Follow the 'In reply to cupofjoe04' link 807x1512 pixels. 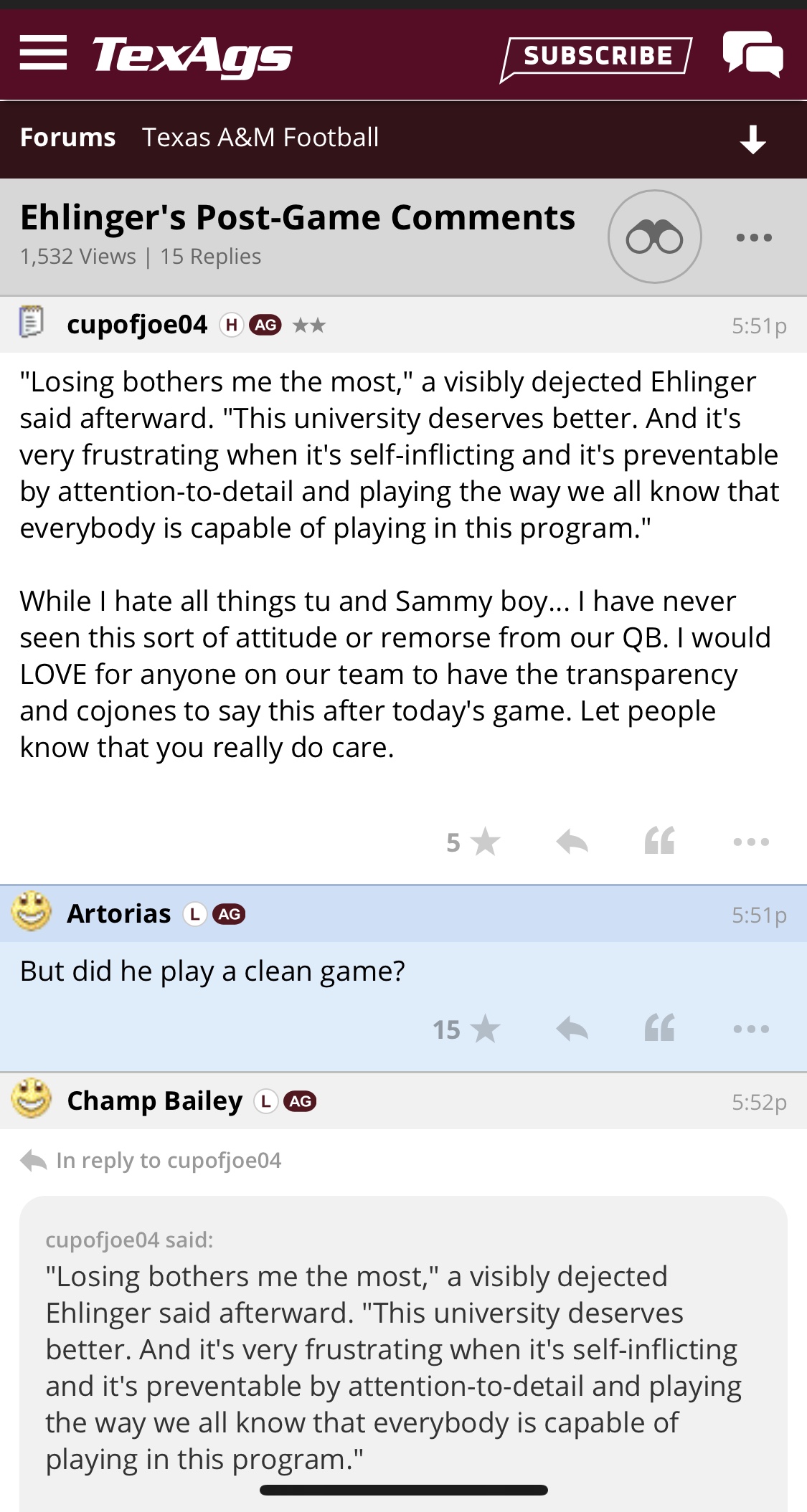coord(169,1160)
